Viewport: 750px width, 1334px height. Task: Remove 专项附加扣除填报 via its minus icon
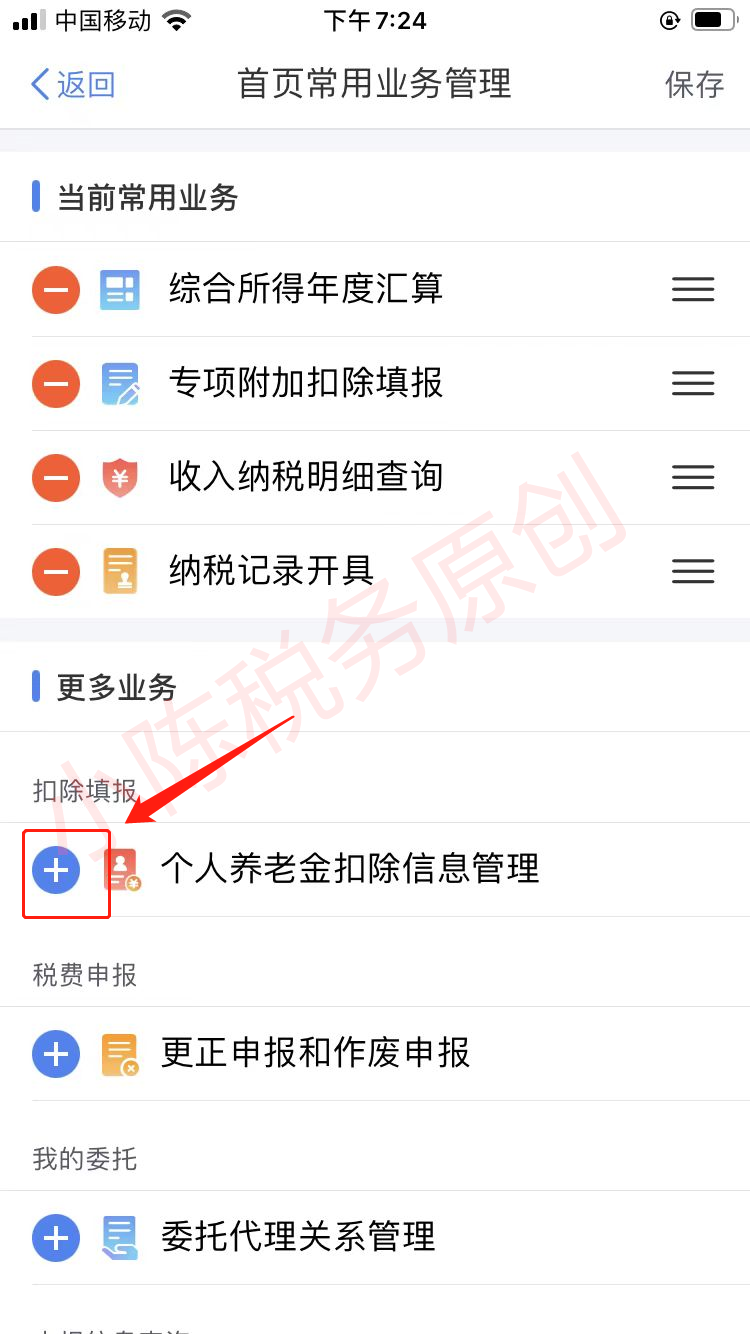[56, 384]
